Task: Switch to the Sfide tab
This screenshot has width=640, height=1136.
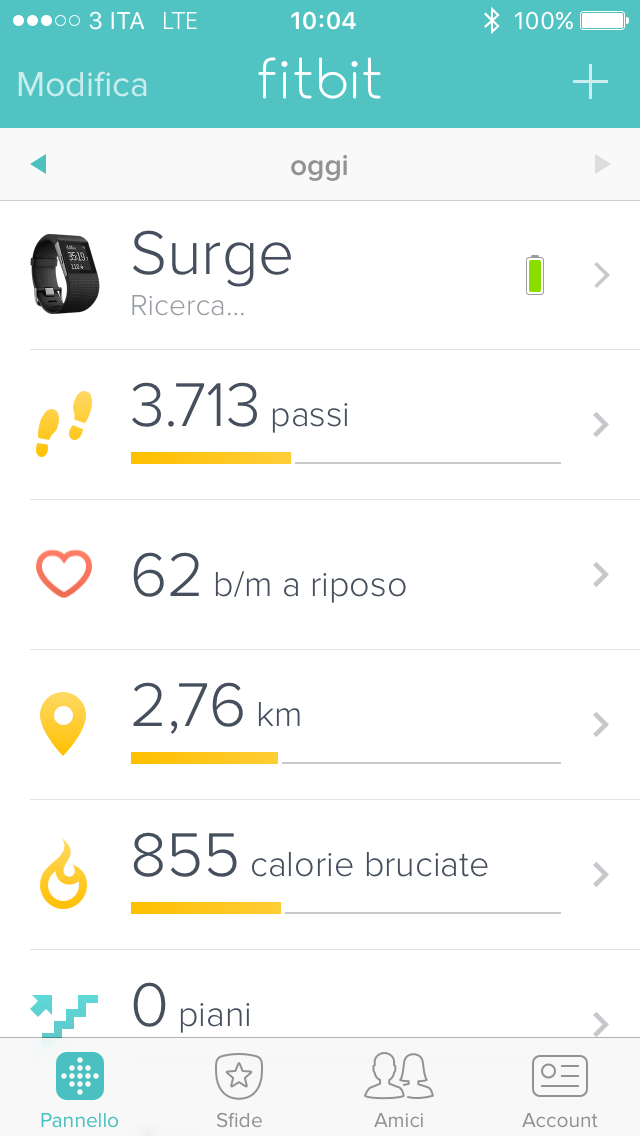Action: coord(239,1088)
